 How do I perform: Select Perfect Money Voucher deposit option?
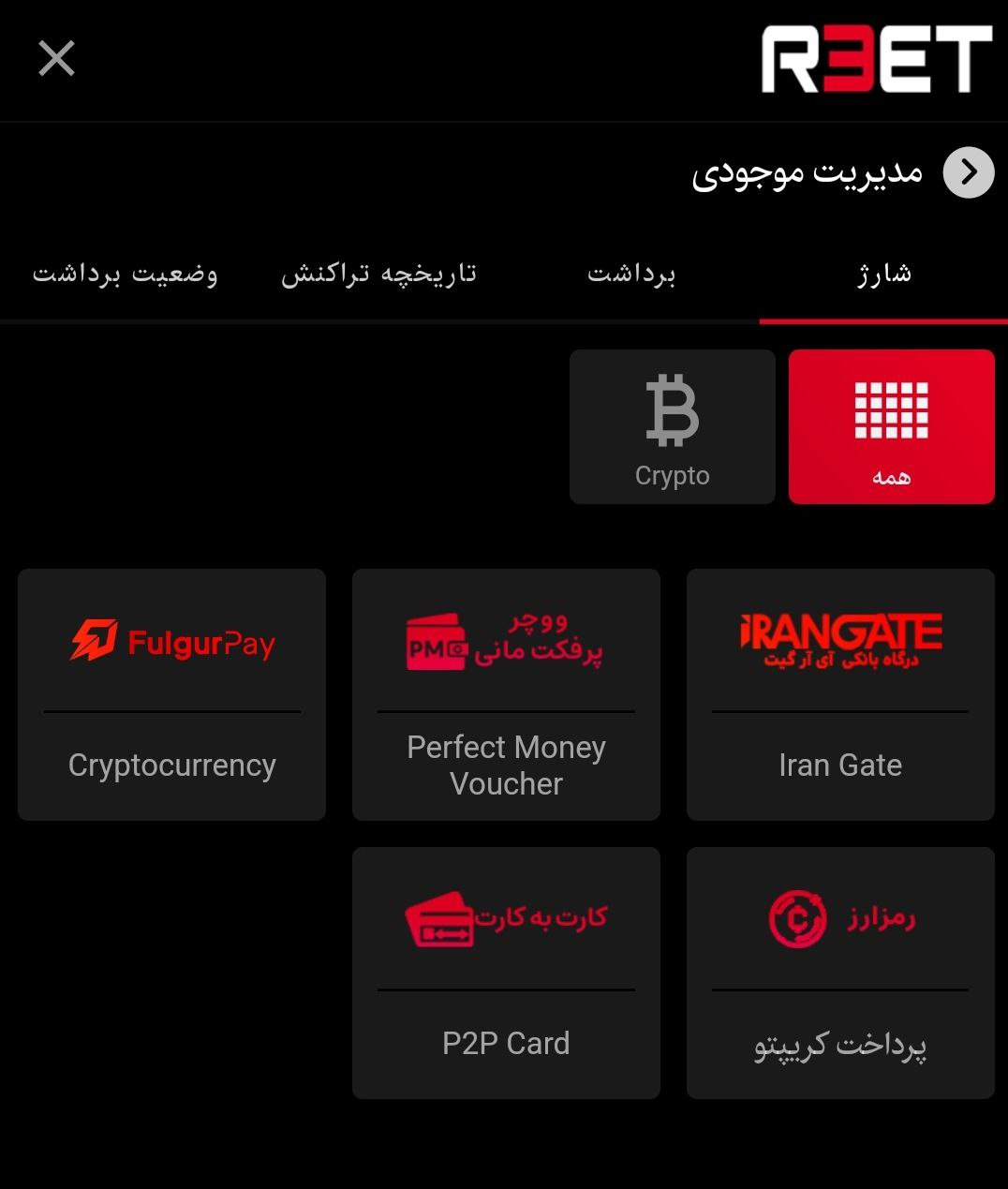(506, 694)
